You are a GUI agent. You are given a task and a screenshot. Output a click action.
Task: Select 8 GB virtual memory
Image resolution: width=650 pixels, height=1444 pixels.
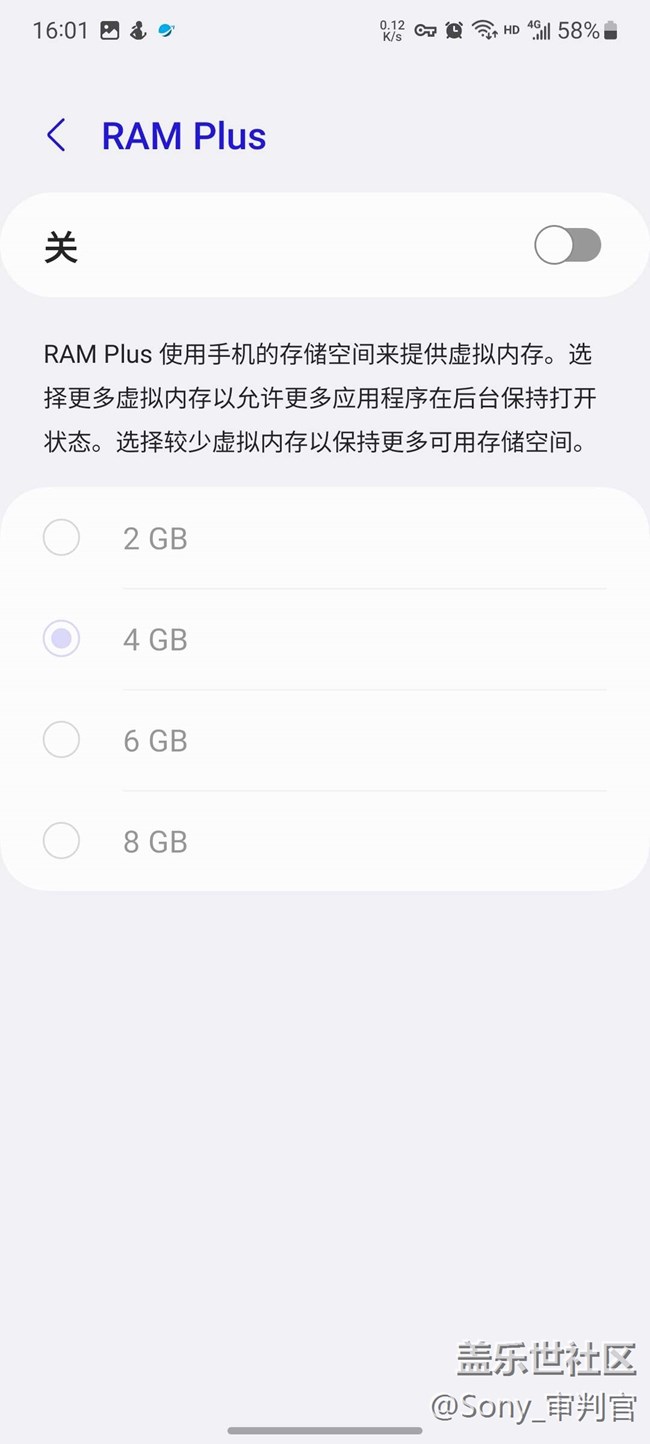325,841
